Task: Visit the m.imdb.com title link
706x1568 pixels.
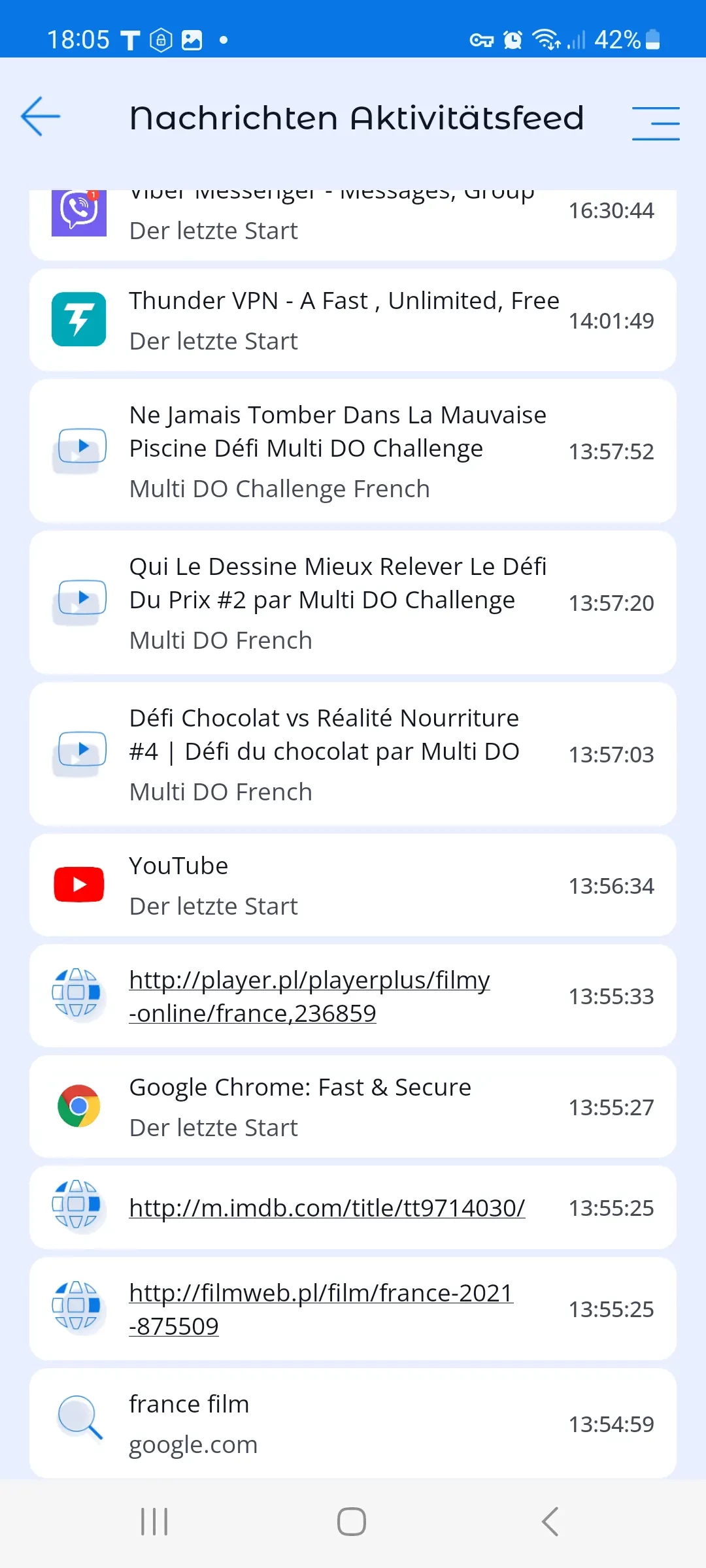Action: click(327, 1208)
